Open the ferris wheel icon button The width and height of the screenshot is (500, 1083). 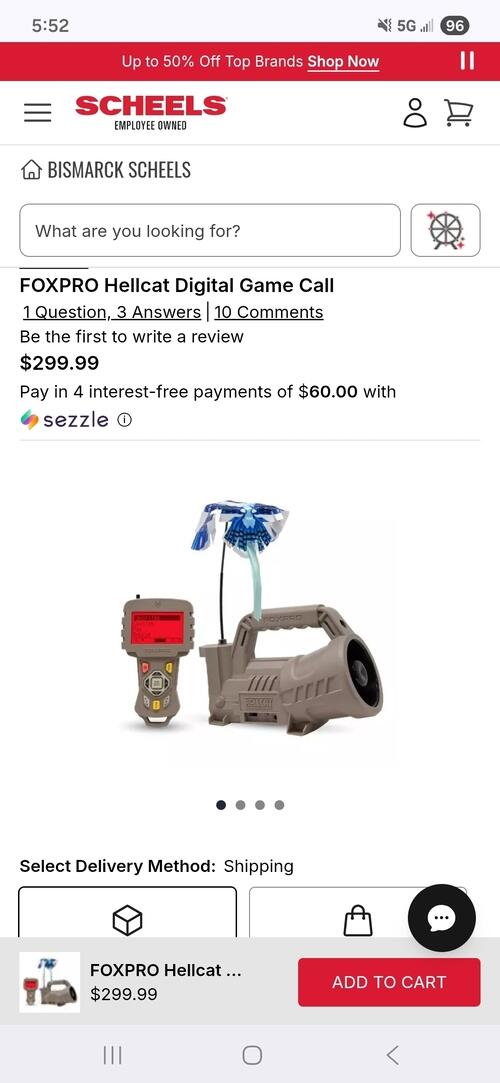point(445,231)
